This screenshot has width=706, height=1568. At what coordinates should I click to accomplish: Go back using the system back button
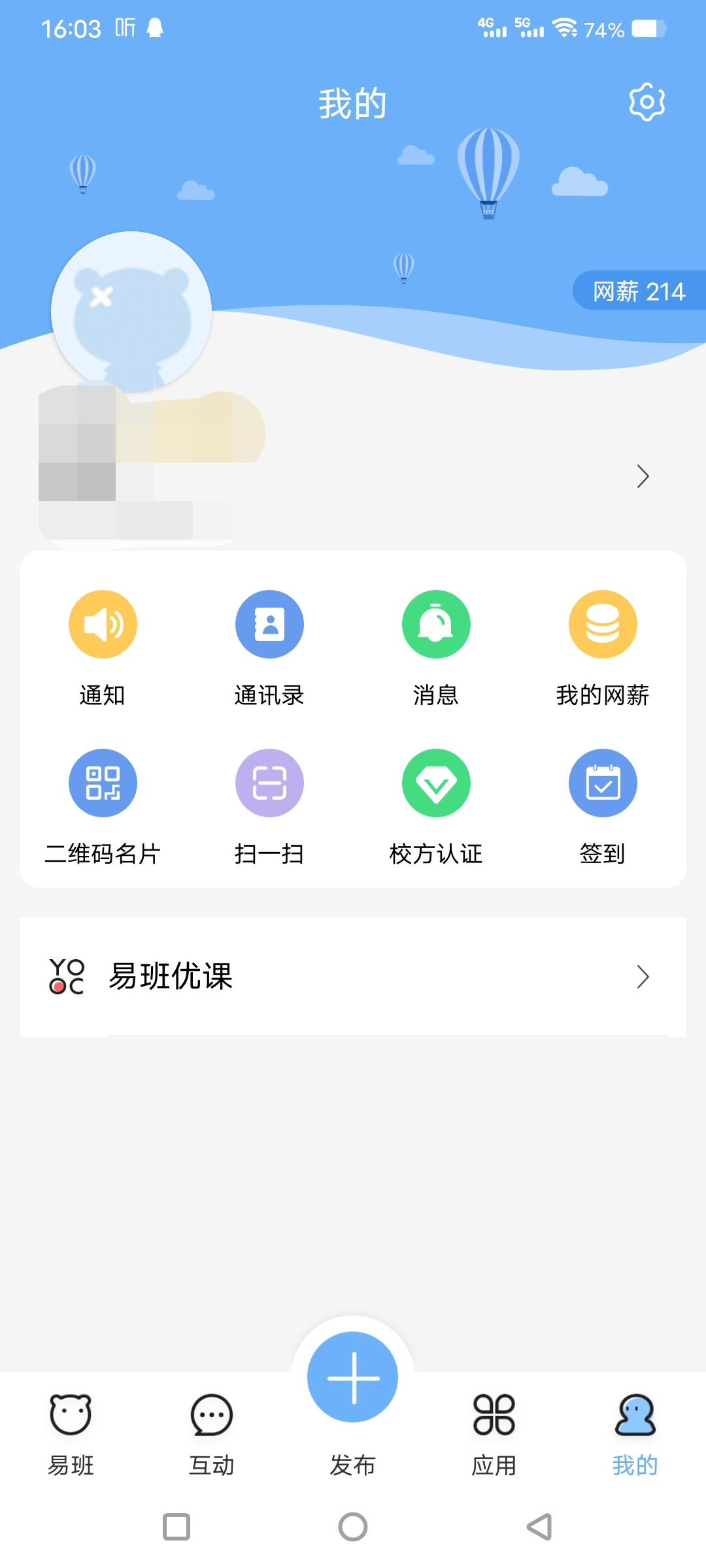coord(539,1527)
